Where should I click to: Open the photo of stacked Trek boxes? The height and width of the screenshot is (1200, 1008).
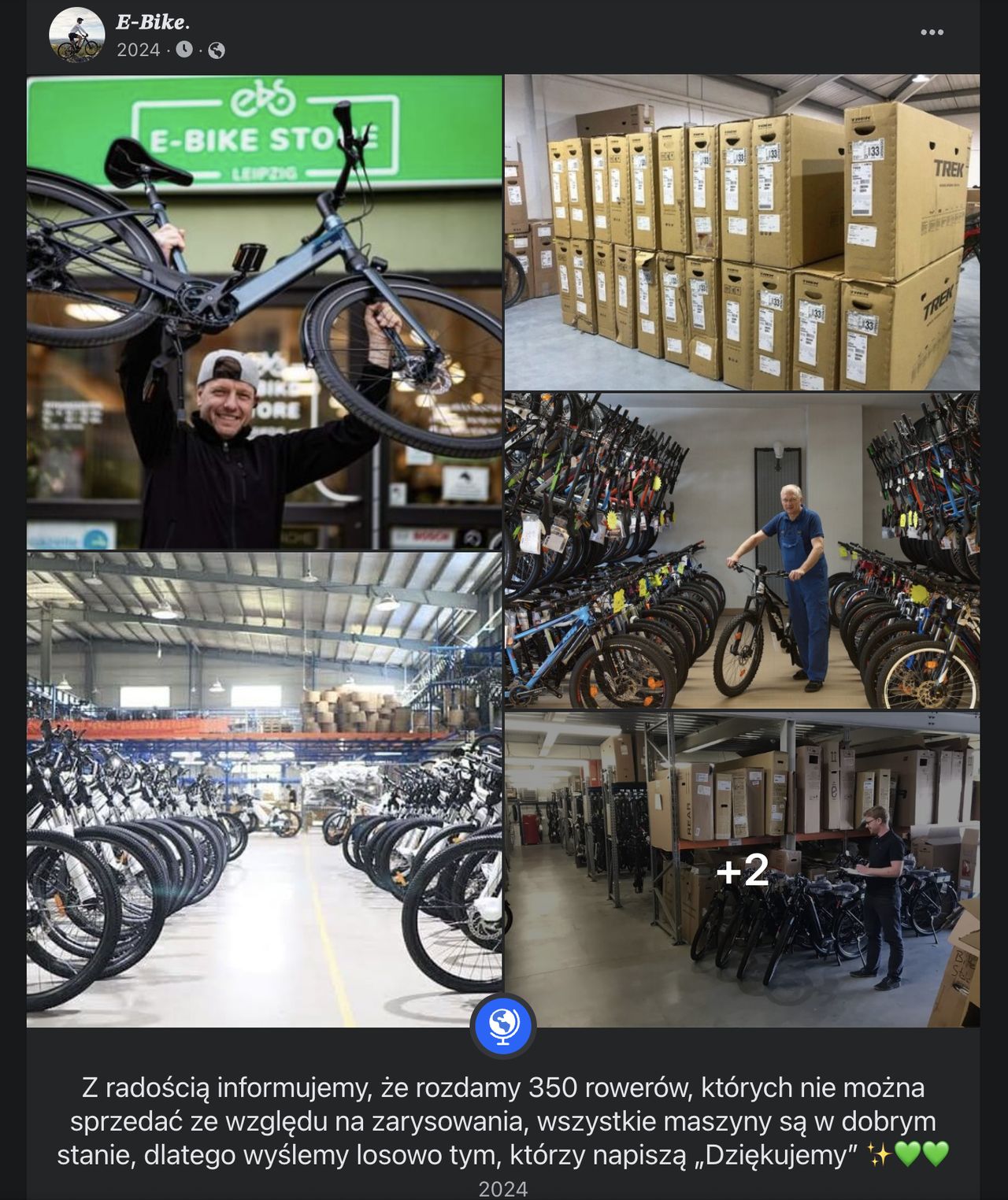pyautogui.click(x=742, y=232)
